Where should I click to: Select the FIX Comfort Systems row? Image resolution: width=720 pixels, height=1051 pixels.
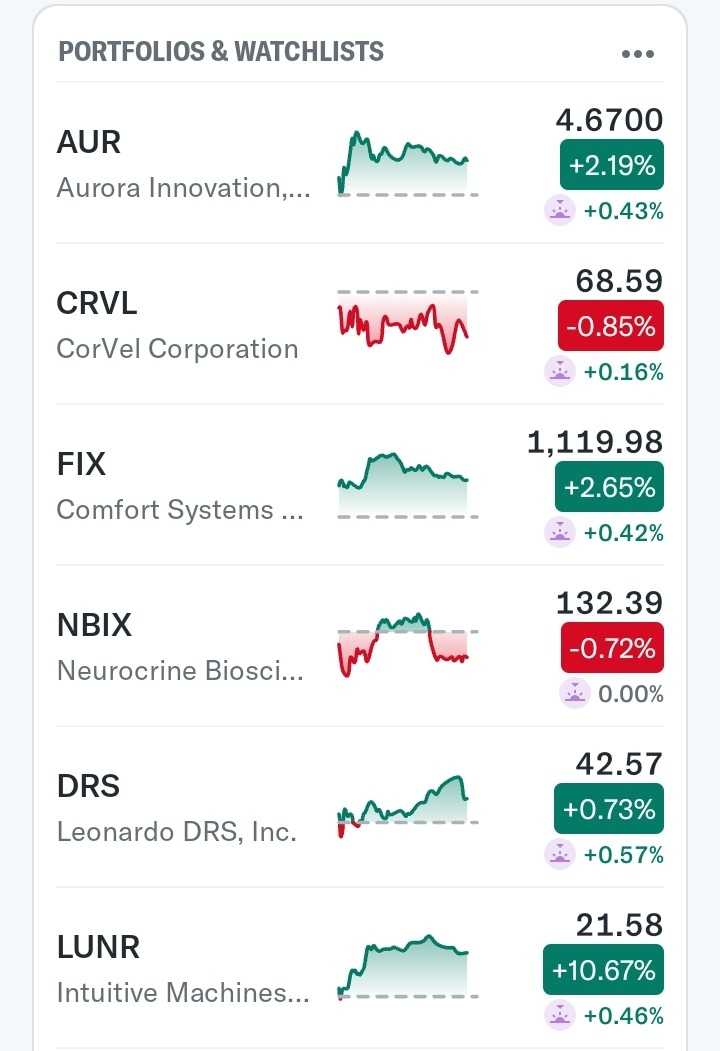click(180, 486)
